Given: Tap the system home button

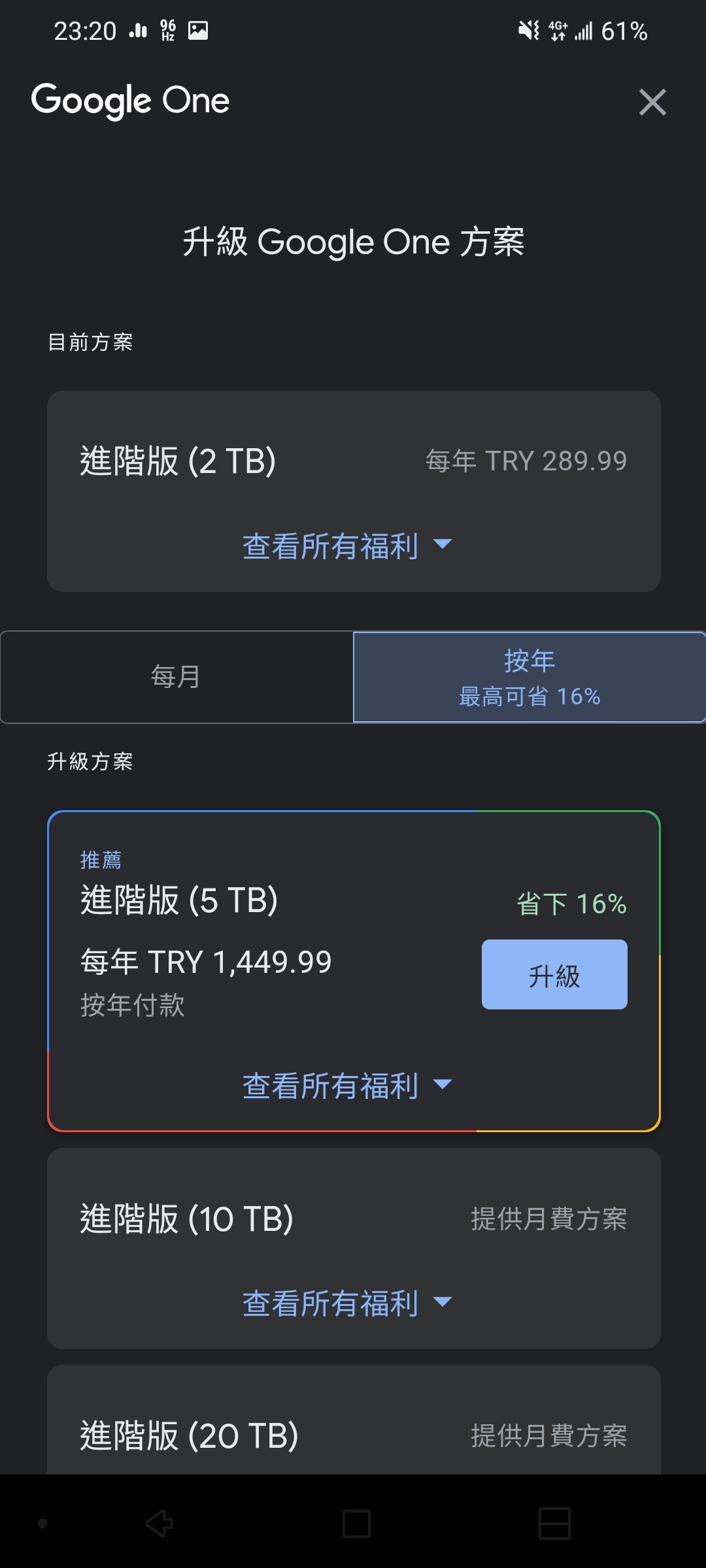Looking at the screenshot, I should (x=356, y=1524).
